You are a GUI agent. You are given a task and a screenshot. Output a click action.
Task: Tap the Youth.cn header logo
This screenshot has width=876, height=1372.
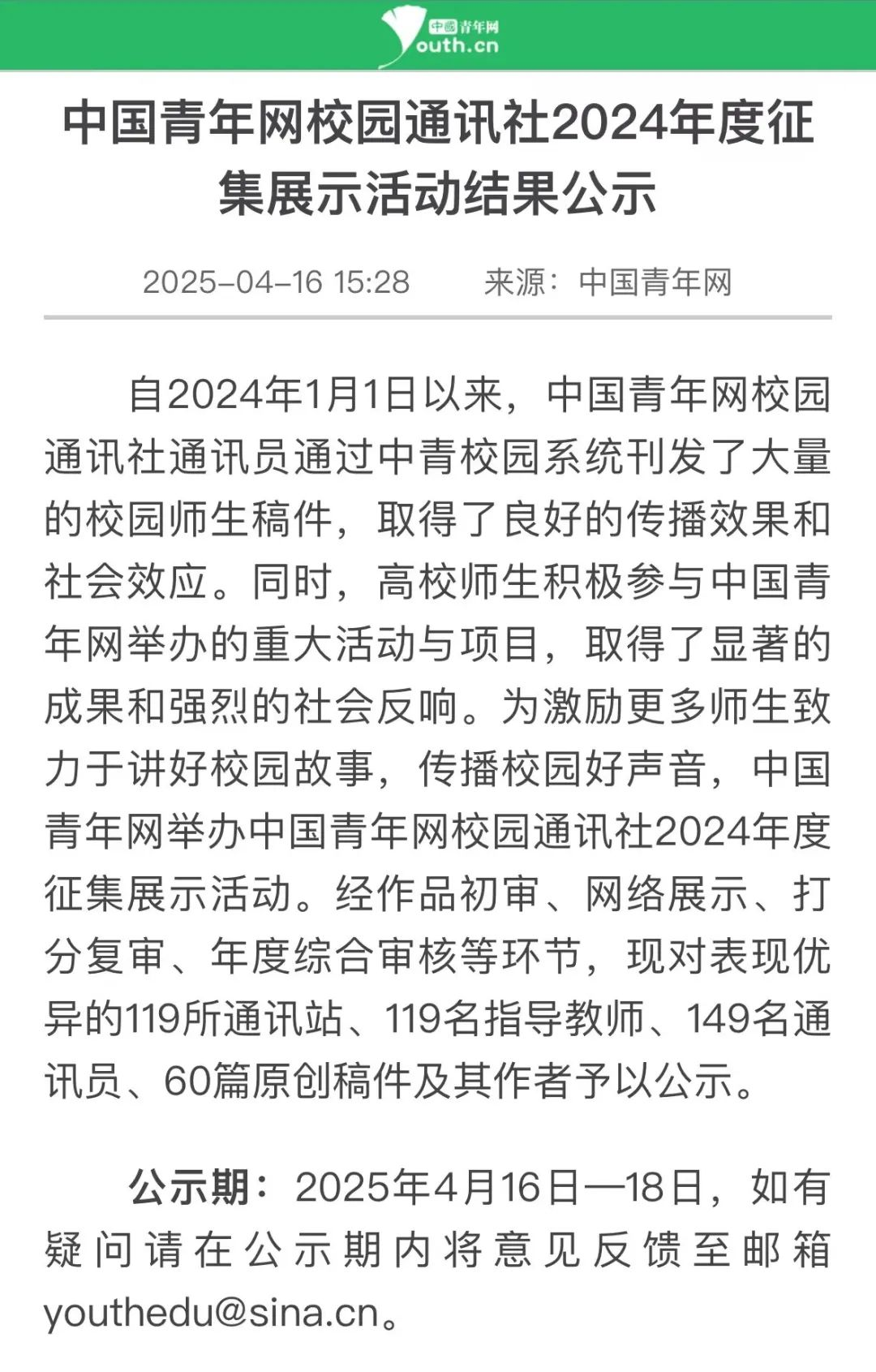pos(440,36)
